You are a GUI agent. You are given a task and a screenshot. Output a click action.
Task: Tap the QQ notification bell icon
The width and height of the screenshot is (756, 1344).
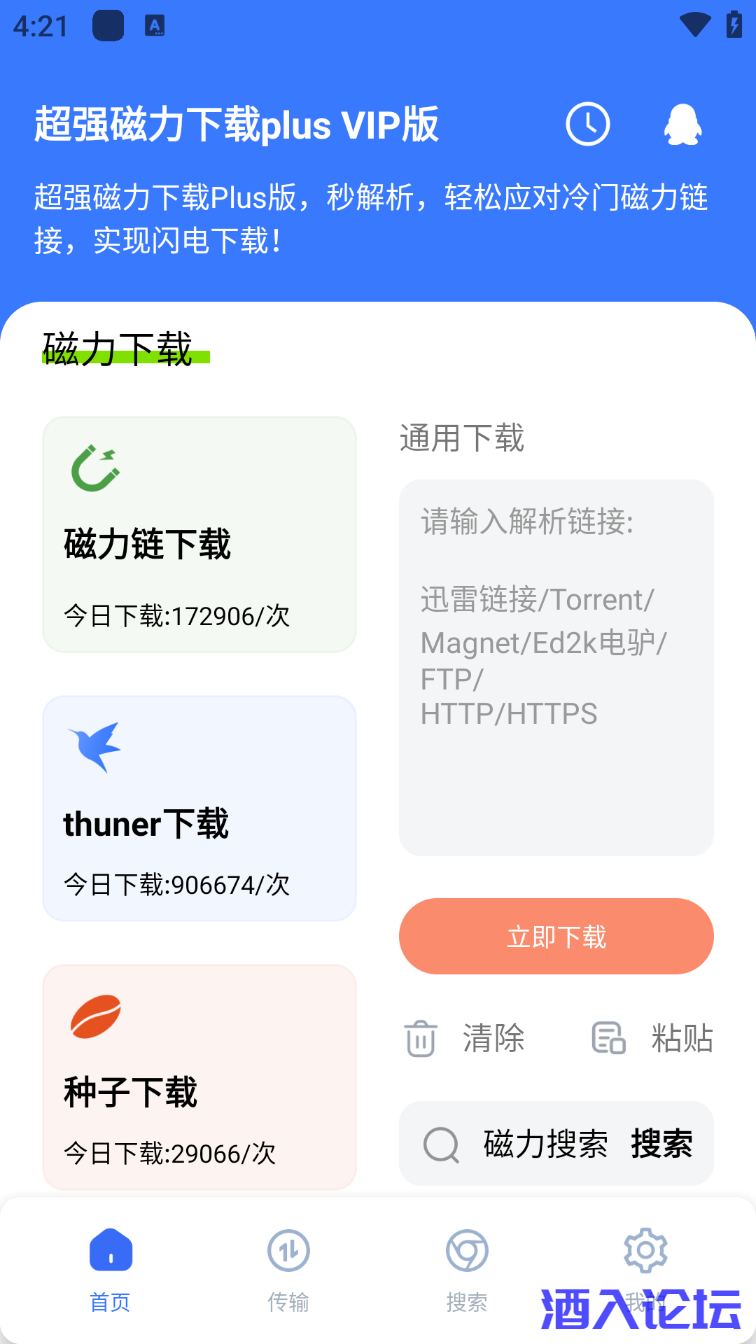pos(684,124)
